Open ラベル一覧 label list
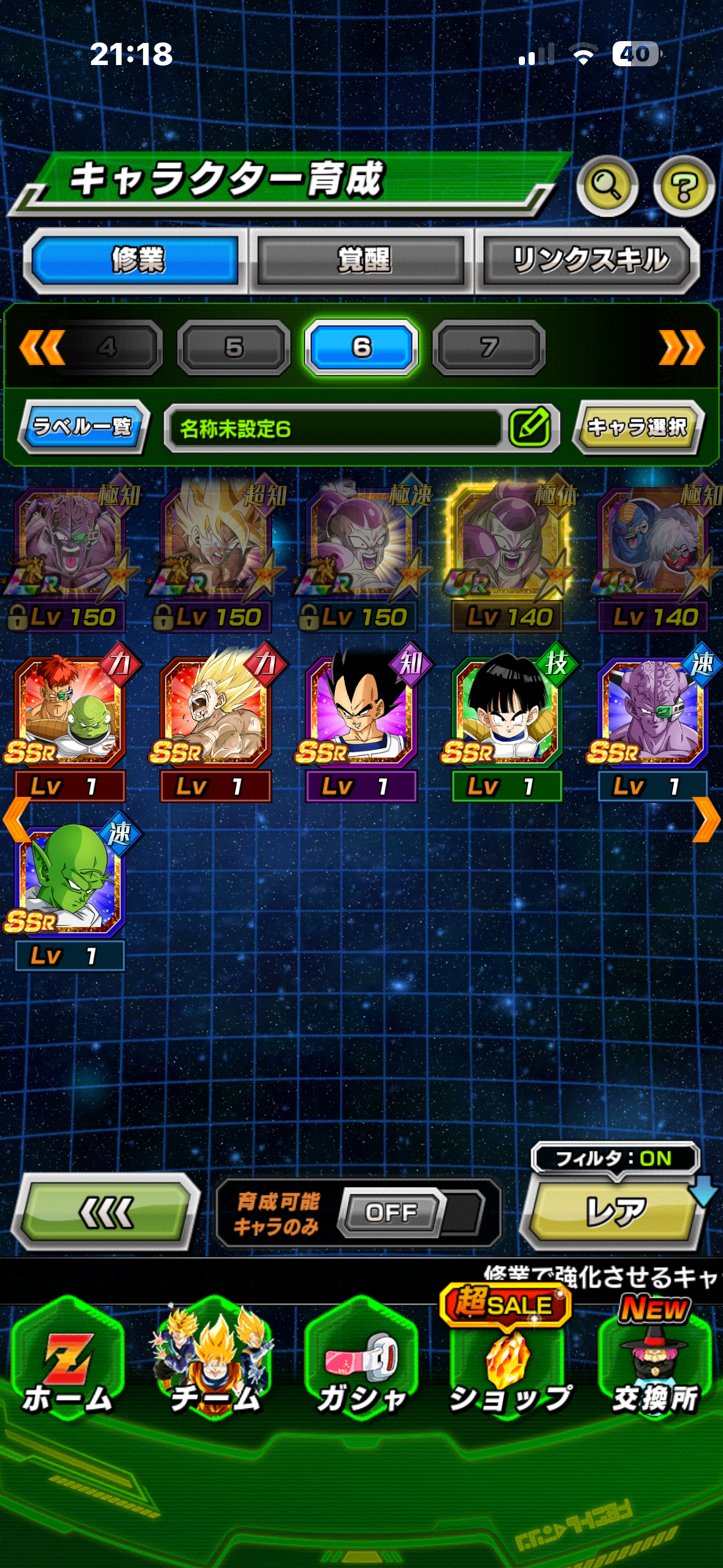 pyautogui.click(x=83, y=427)
